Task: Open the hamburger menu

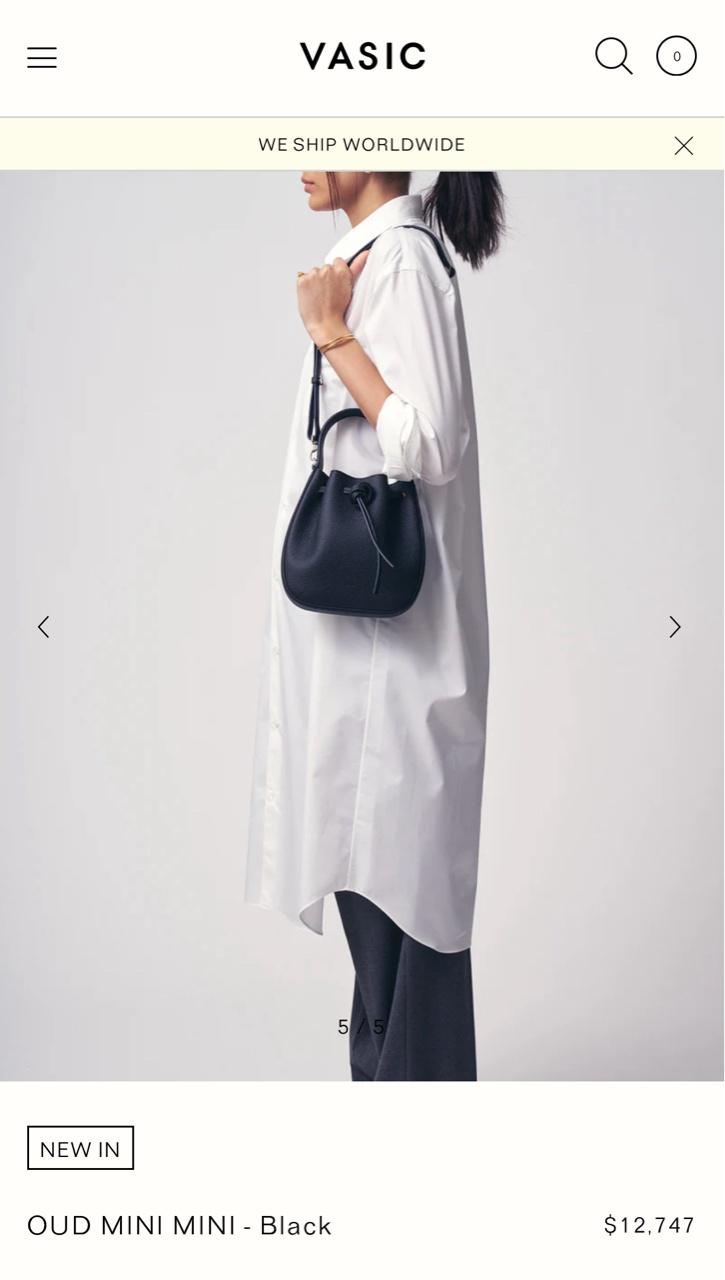Action: click(42, 58)
